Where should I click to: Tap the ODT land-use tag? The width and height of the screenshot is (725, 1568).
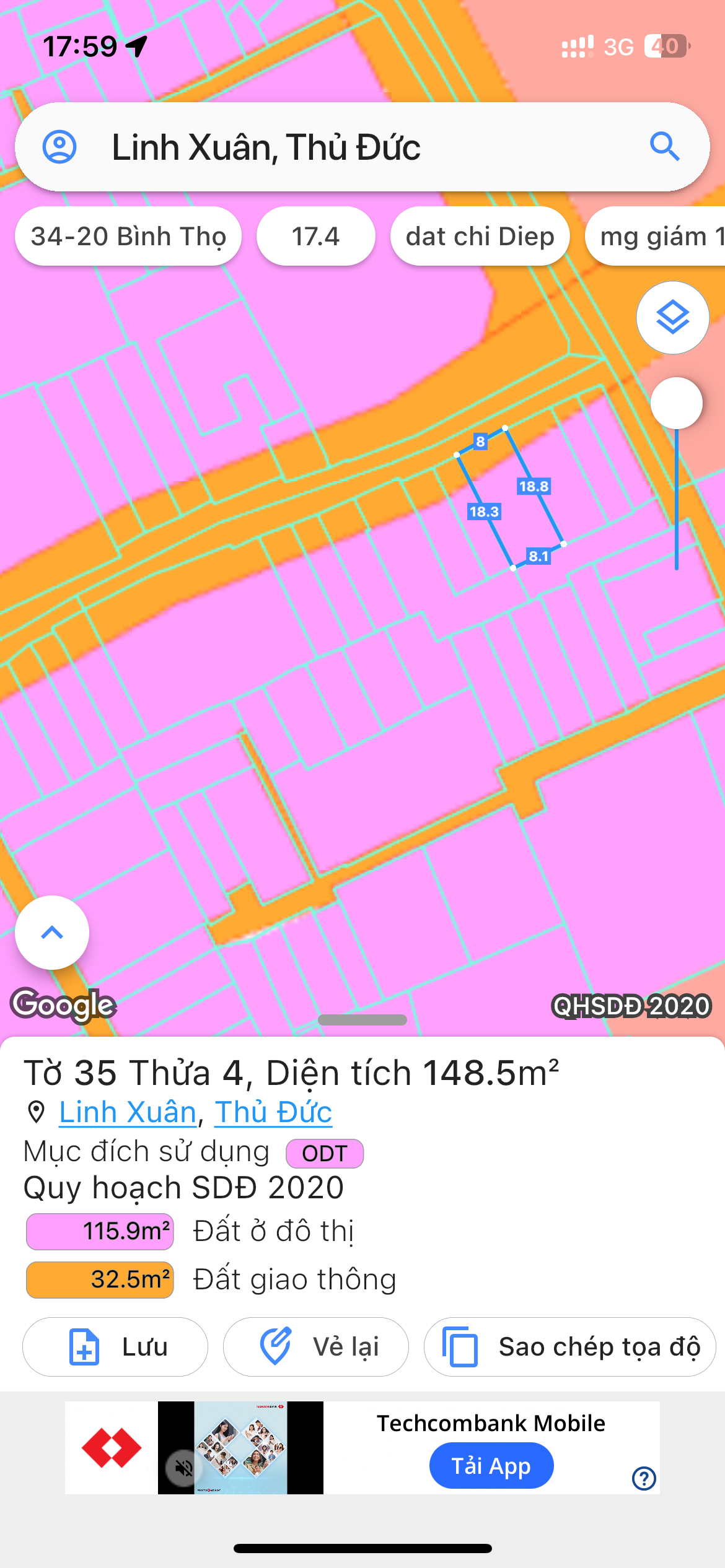click(x=325, y=1153)
